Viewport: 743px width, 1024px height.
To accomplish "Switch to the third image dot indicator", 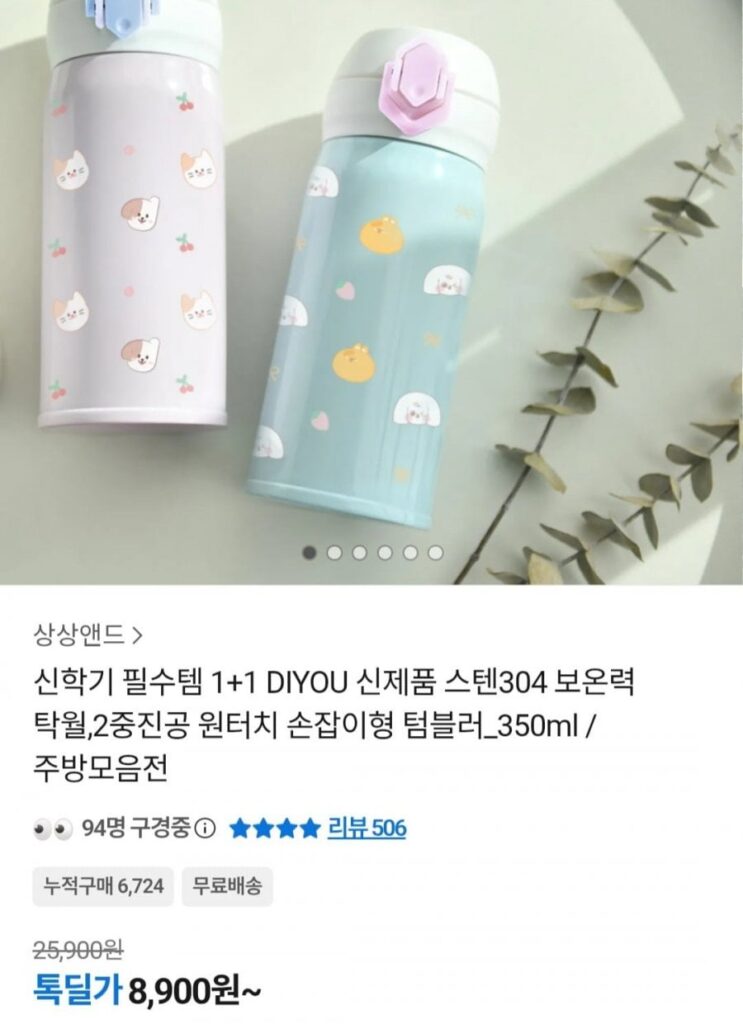I will coord(360,552).
